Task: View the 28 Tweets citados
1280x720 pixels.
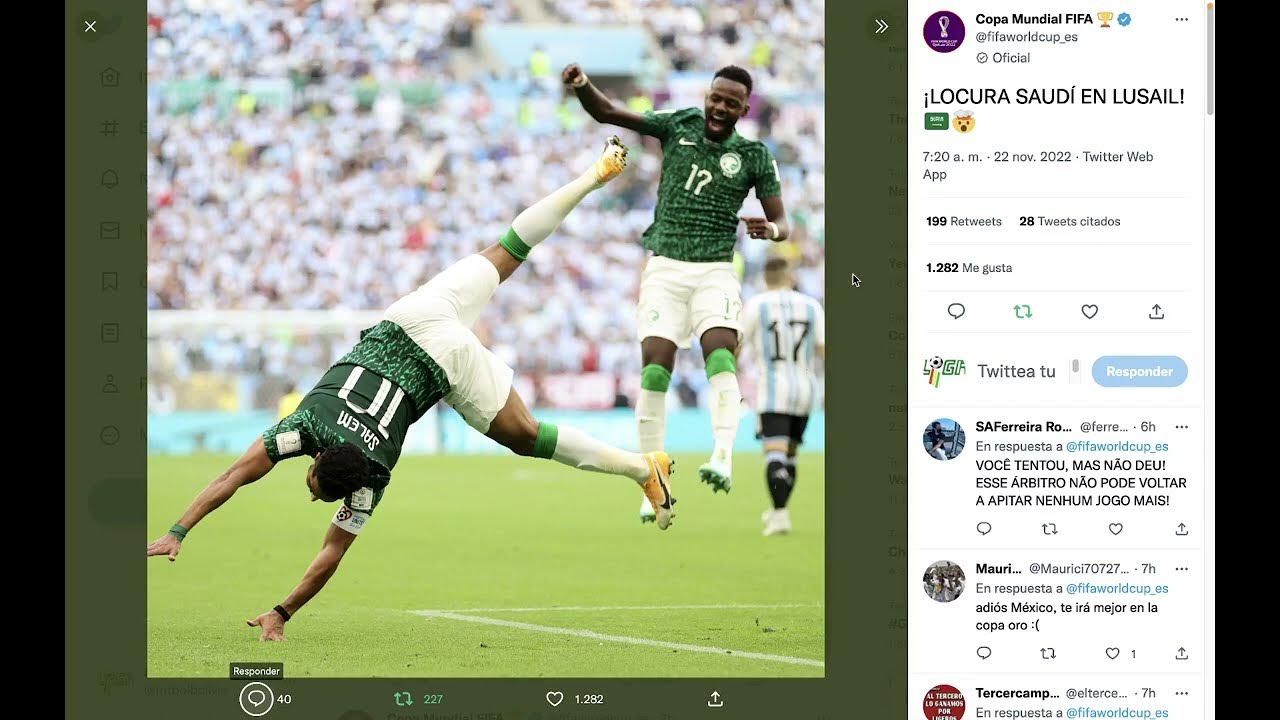Action: 1069,221
